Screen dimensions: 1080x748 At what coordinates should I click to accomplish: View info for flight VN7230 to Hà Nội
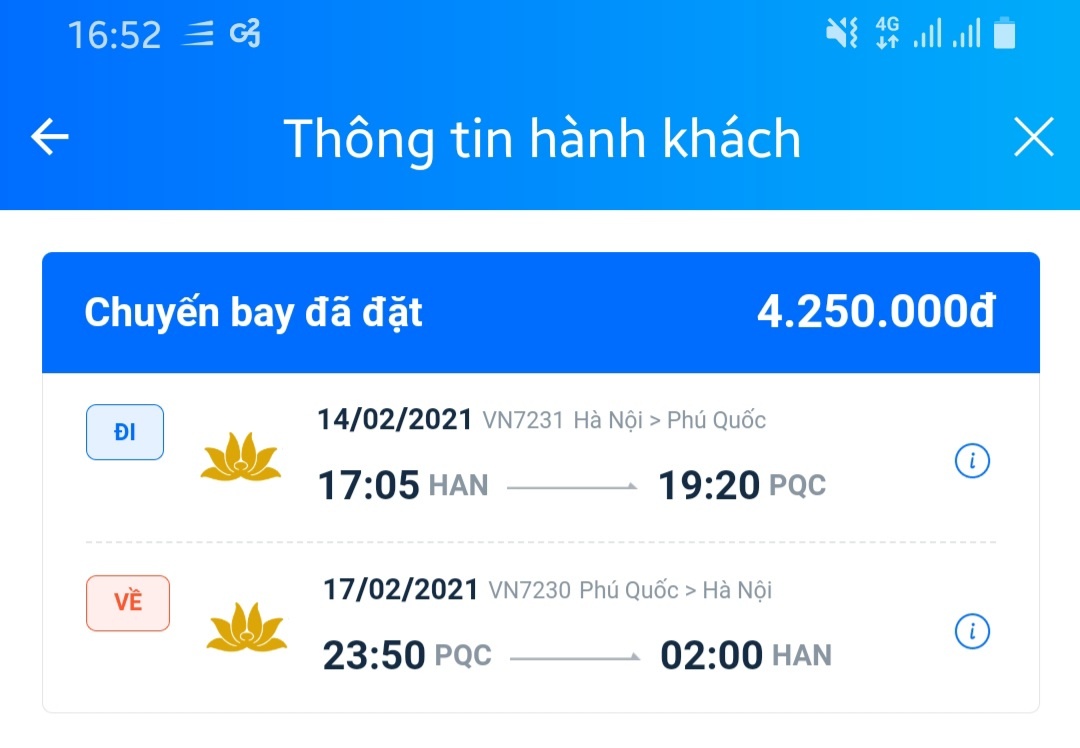[x=972, y=631]
